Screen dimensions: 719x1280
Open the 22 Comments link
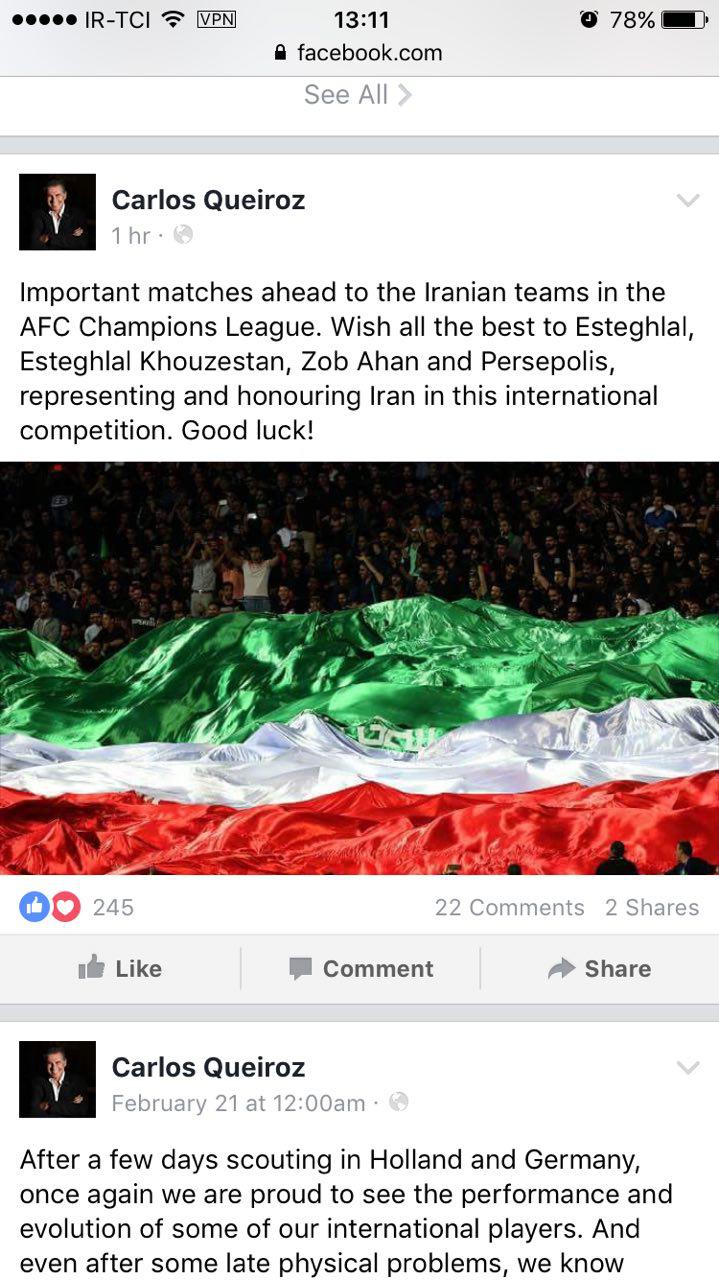point(509,907)
